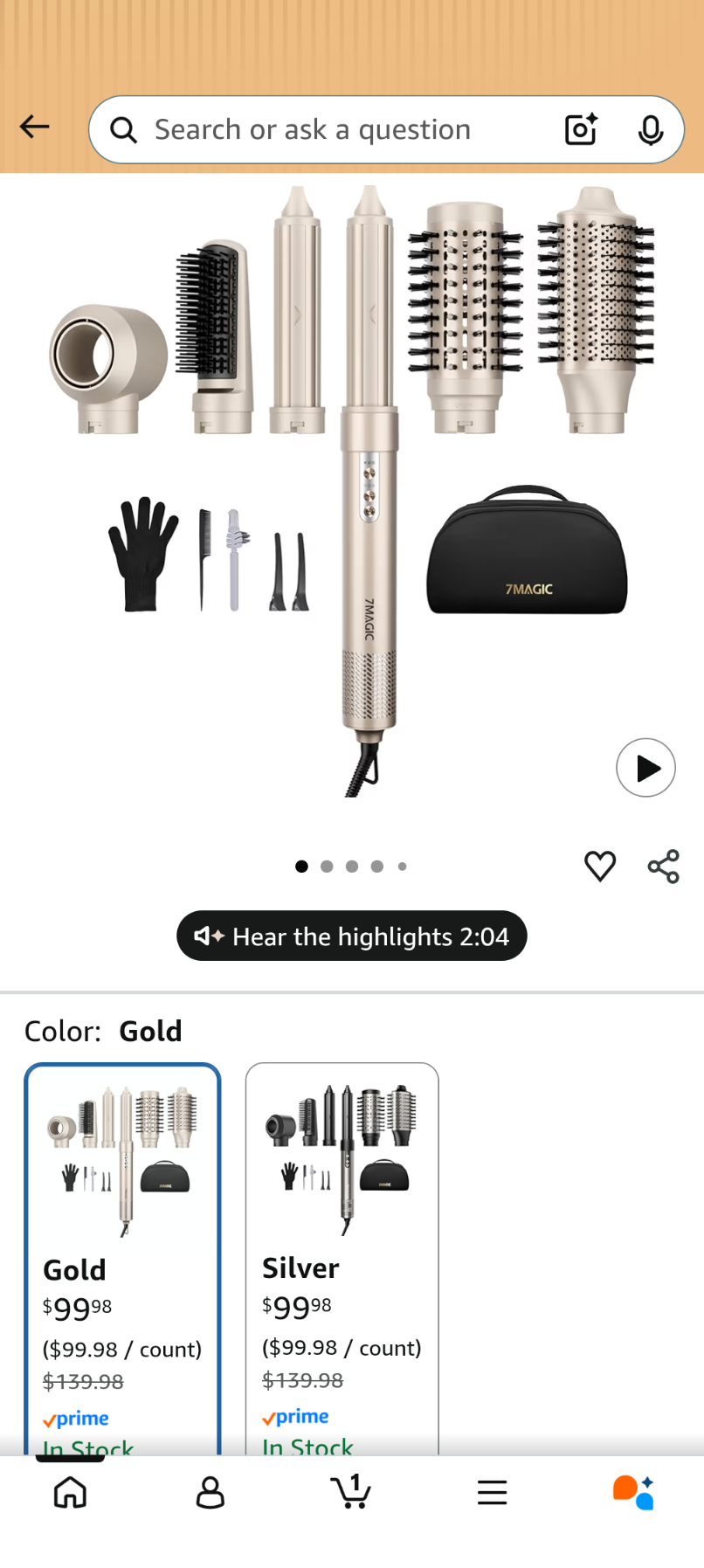This screenshot has width=704, height=1568.
Task: Select the Gold color option
Action: click(122, 1258)
